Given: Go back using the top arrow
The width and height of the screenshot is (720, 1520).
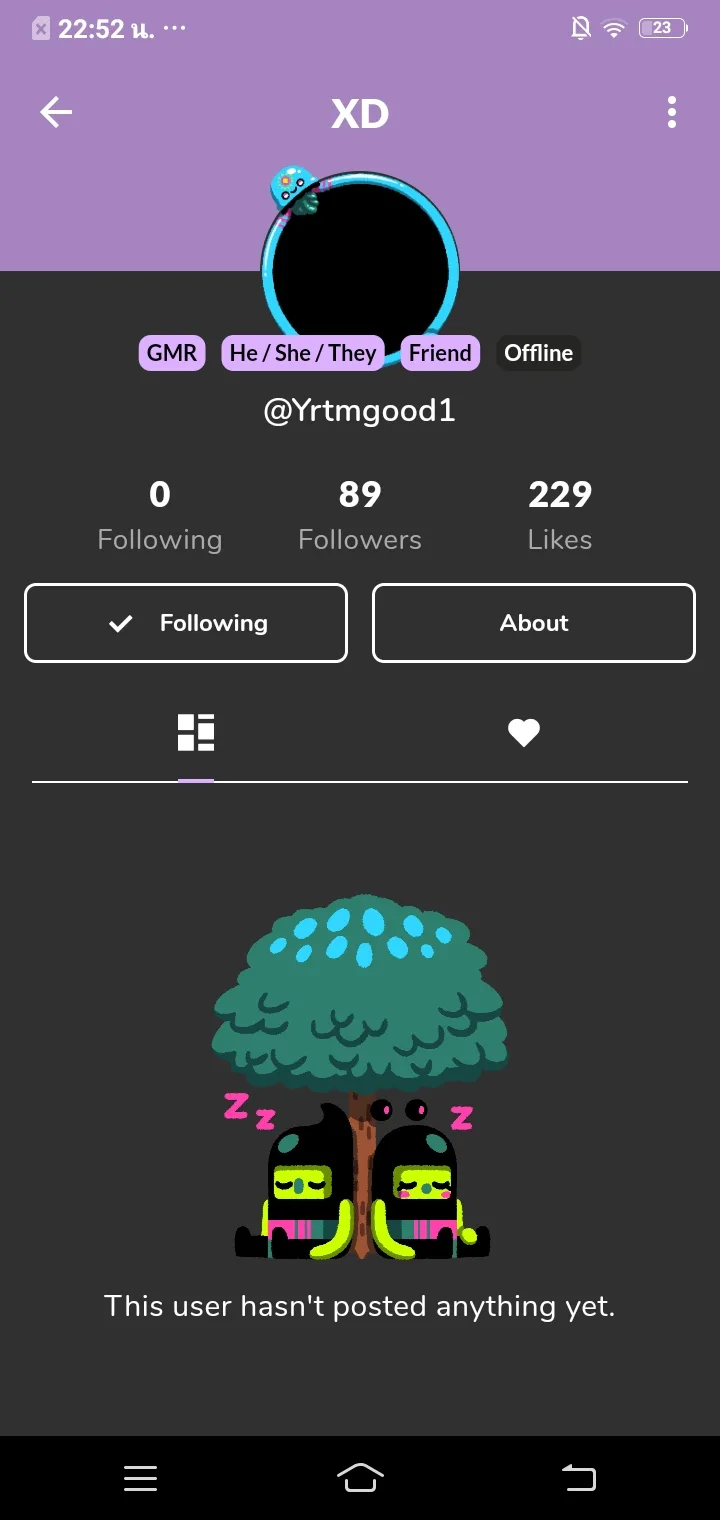Looking at the screenshot, I should (56, 113).
